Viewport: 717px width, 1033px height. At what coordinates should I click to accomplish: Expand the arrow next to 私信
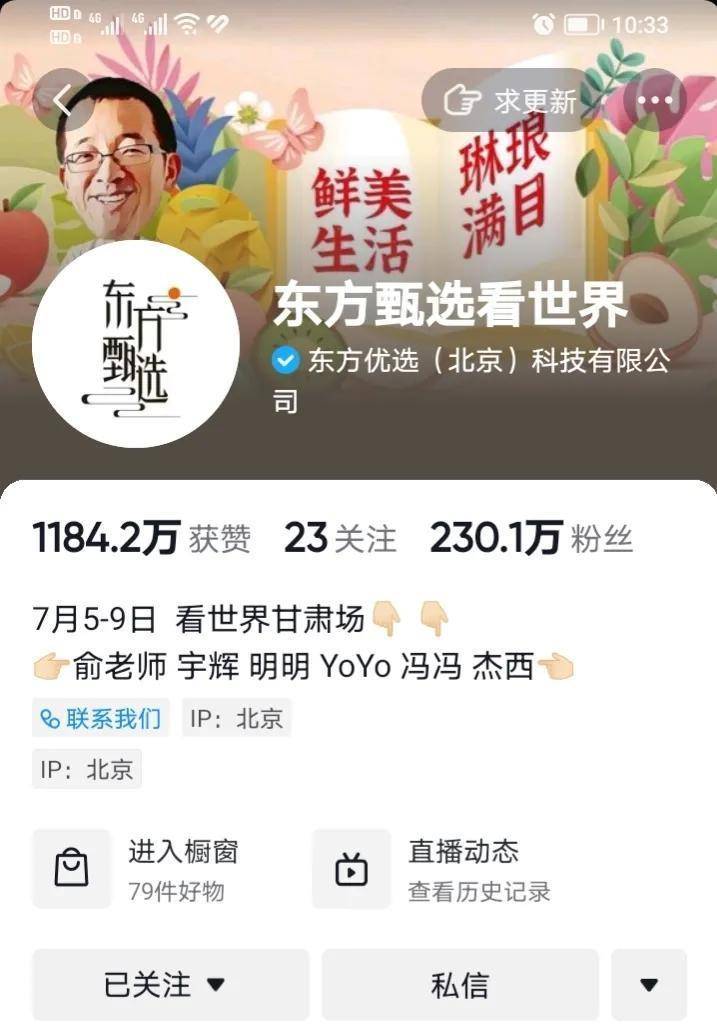(649, 984)
